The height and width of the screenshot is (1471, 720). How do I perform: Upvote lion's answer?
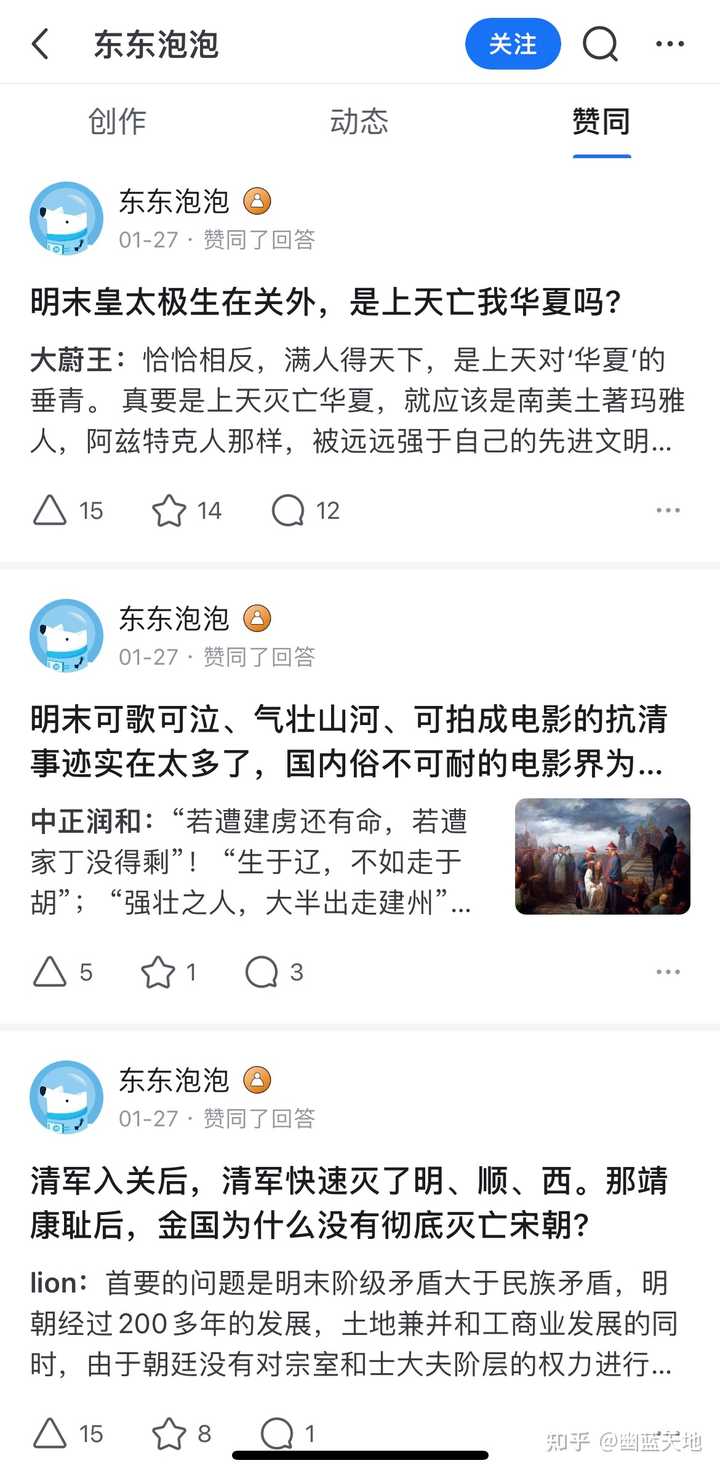click(67, 1434)
